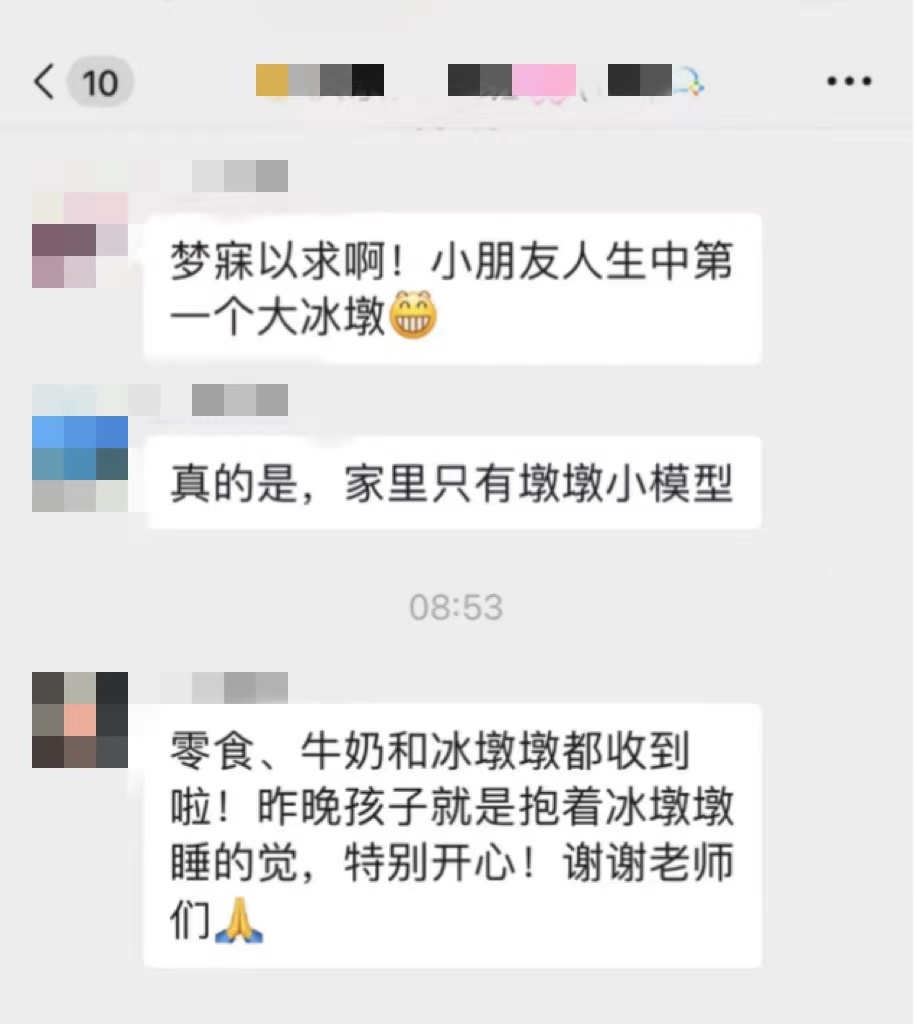Image resolution: width=917 pixels, height=1024 pixels.
Task: Open avatar of sender of 梦寐以求啊 message
Action: point(80,240)
